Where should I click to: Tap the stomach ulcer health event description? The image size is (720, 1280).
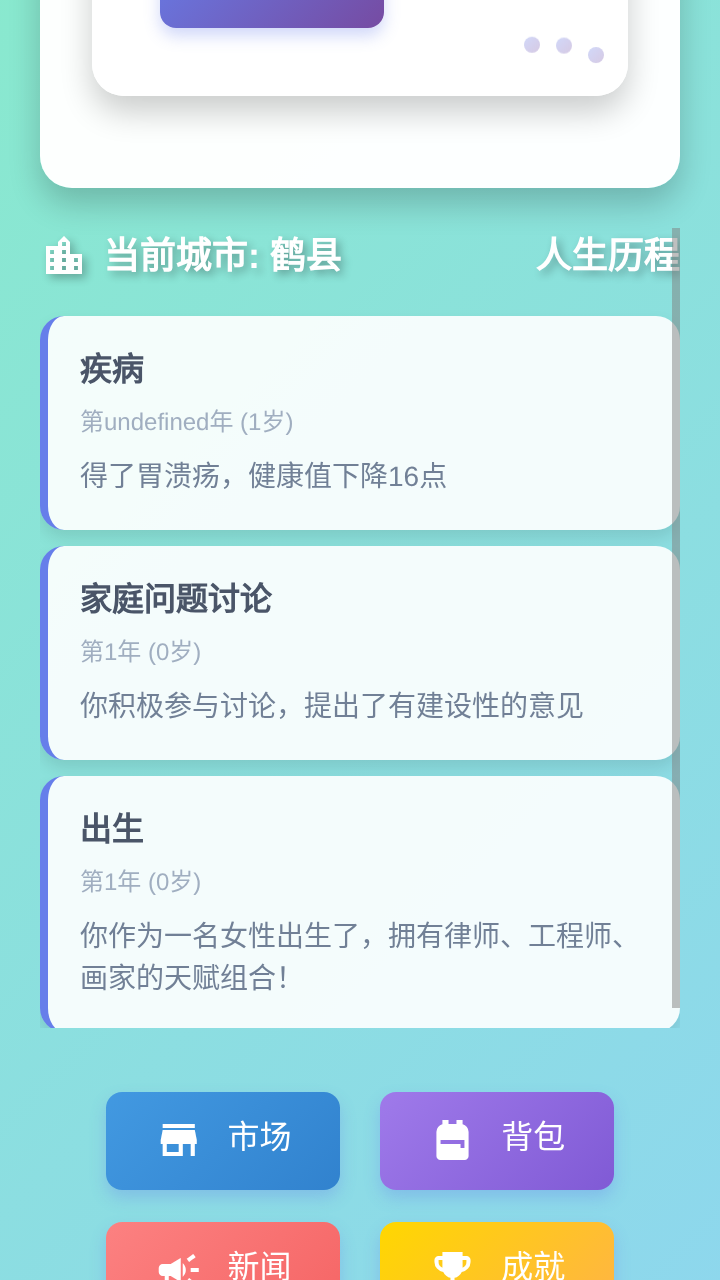(264, 477)
